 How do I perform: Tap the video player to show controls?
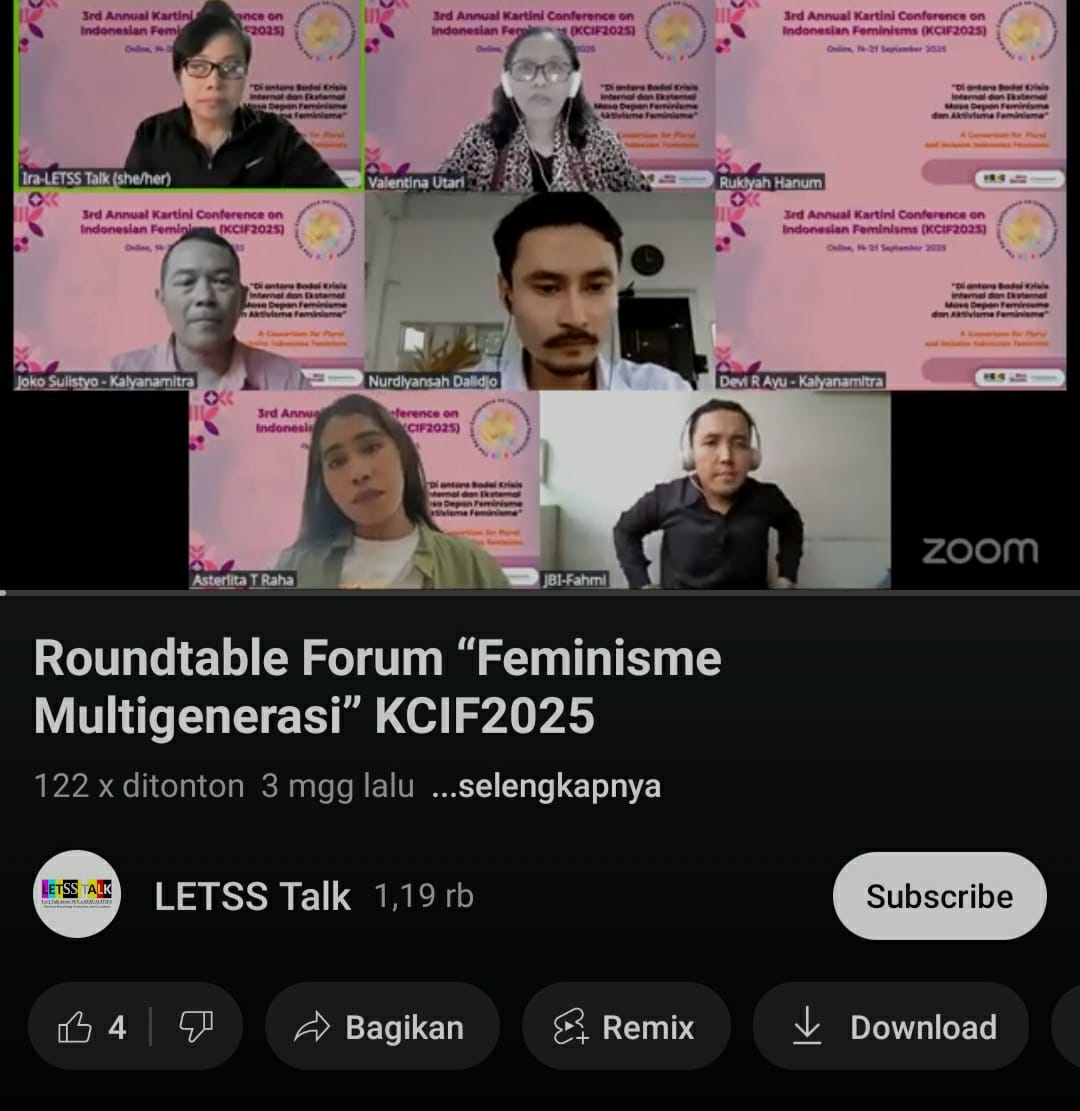540,295
